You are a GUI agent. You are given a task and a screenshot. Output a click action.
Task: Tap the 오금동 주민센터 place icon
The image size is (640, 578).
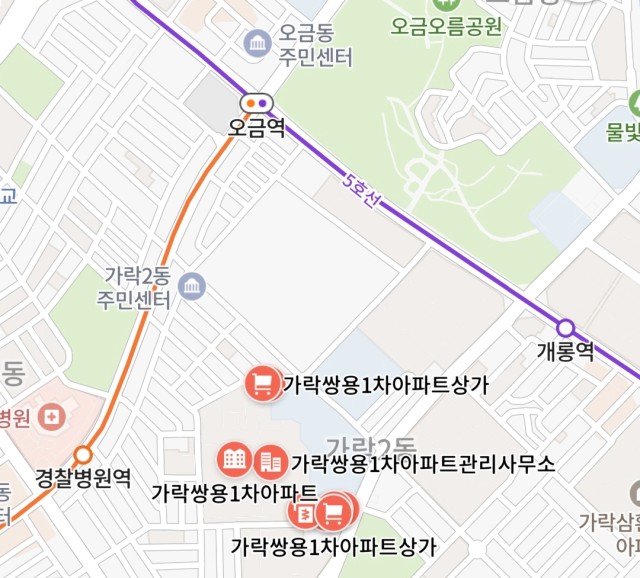tap(258, 44)
